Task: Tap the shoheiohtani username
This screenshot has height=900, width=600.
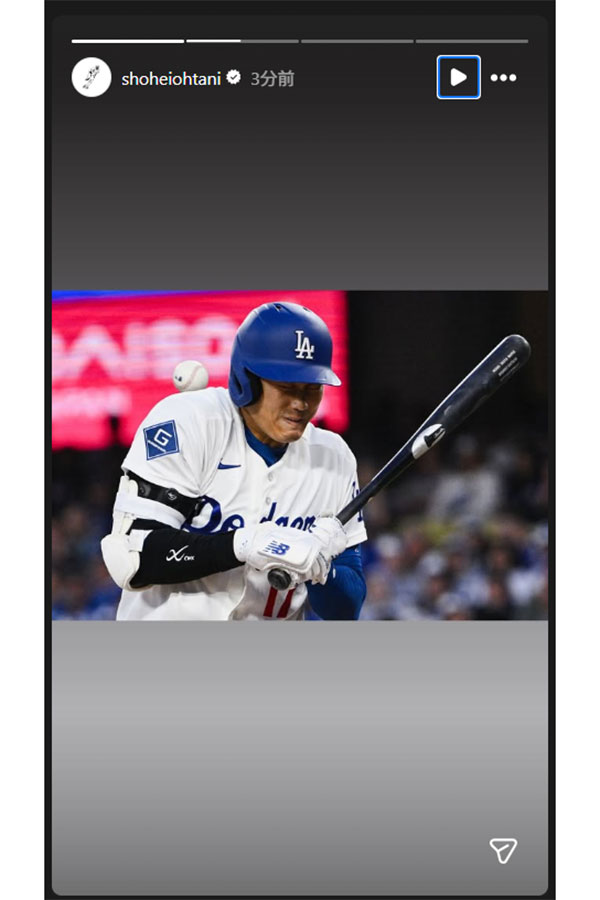Action: tap(172, 78)
